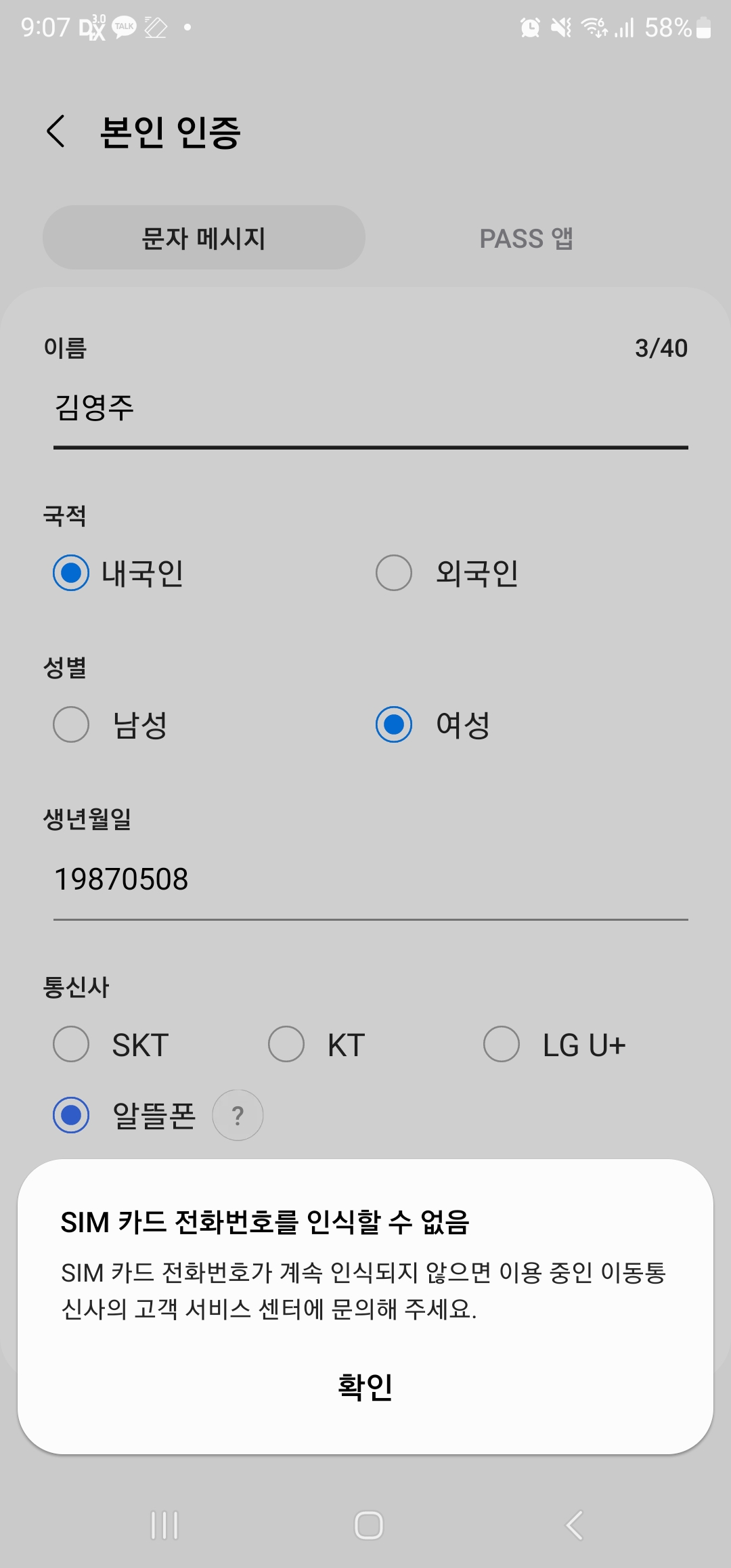This screenshot has width=731, height=1568.
Task: Edit the 이름 name field
Action: (x=371, y=408)
